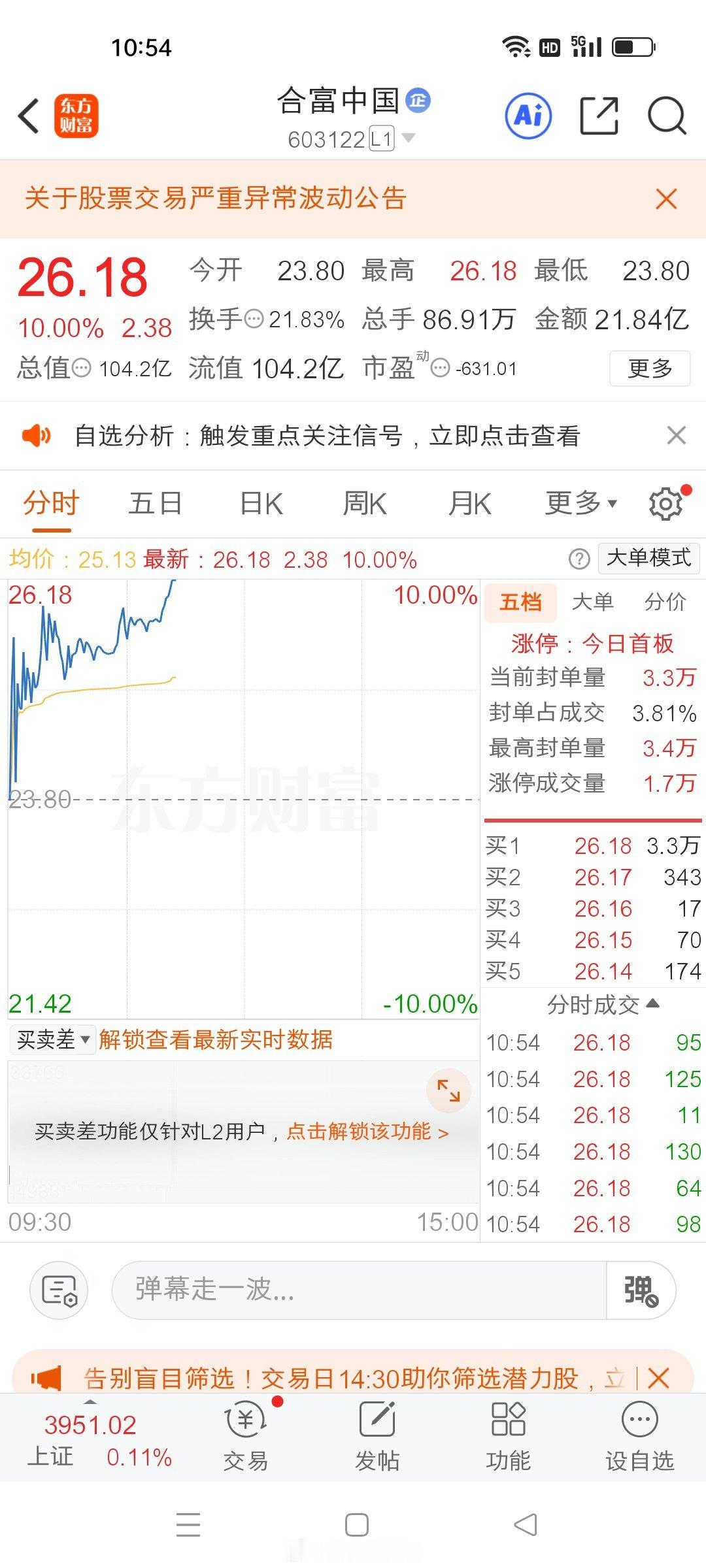Close the abnormal fluctuation announcement banner
706x1568 pixels.
coord(666,199)
